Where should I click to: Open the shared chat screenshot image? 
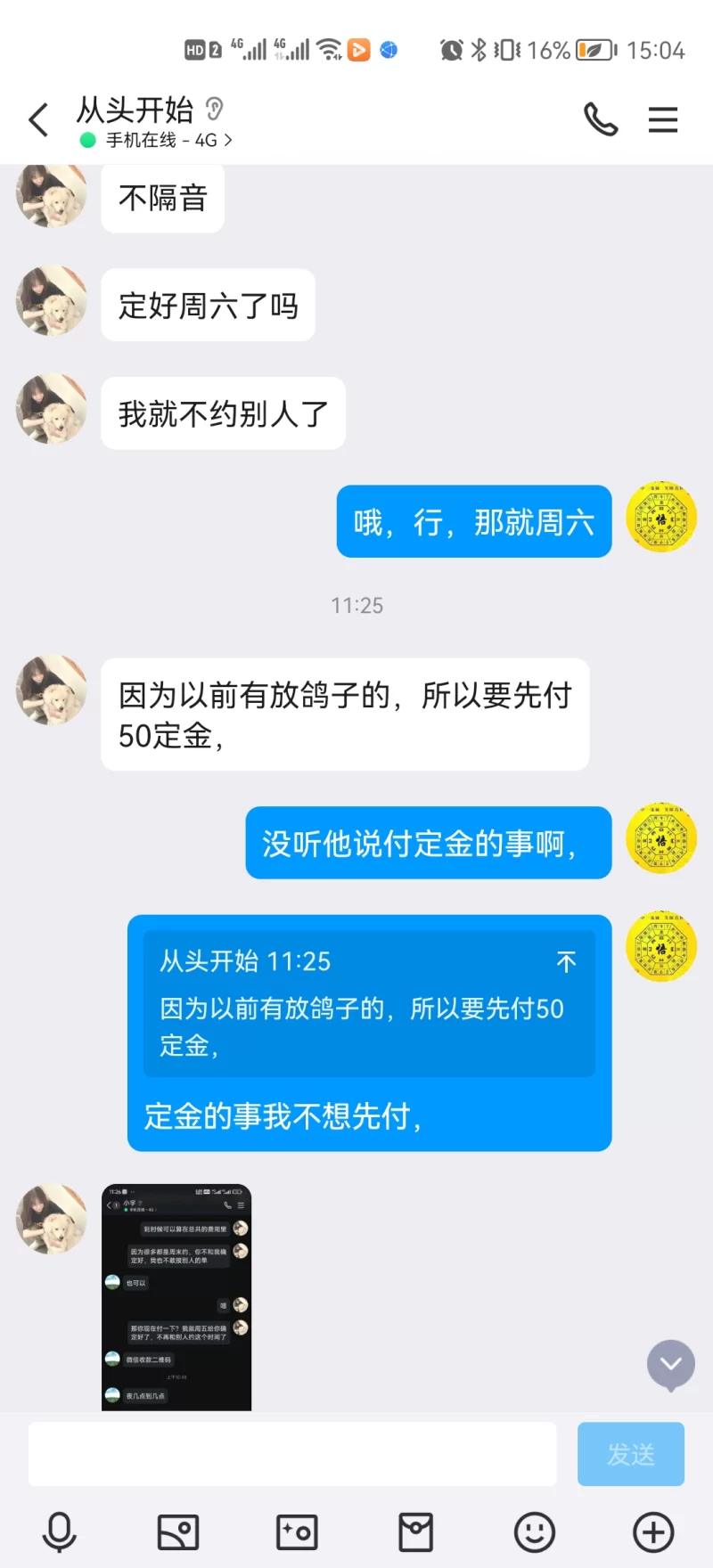pos(176,1296)
